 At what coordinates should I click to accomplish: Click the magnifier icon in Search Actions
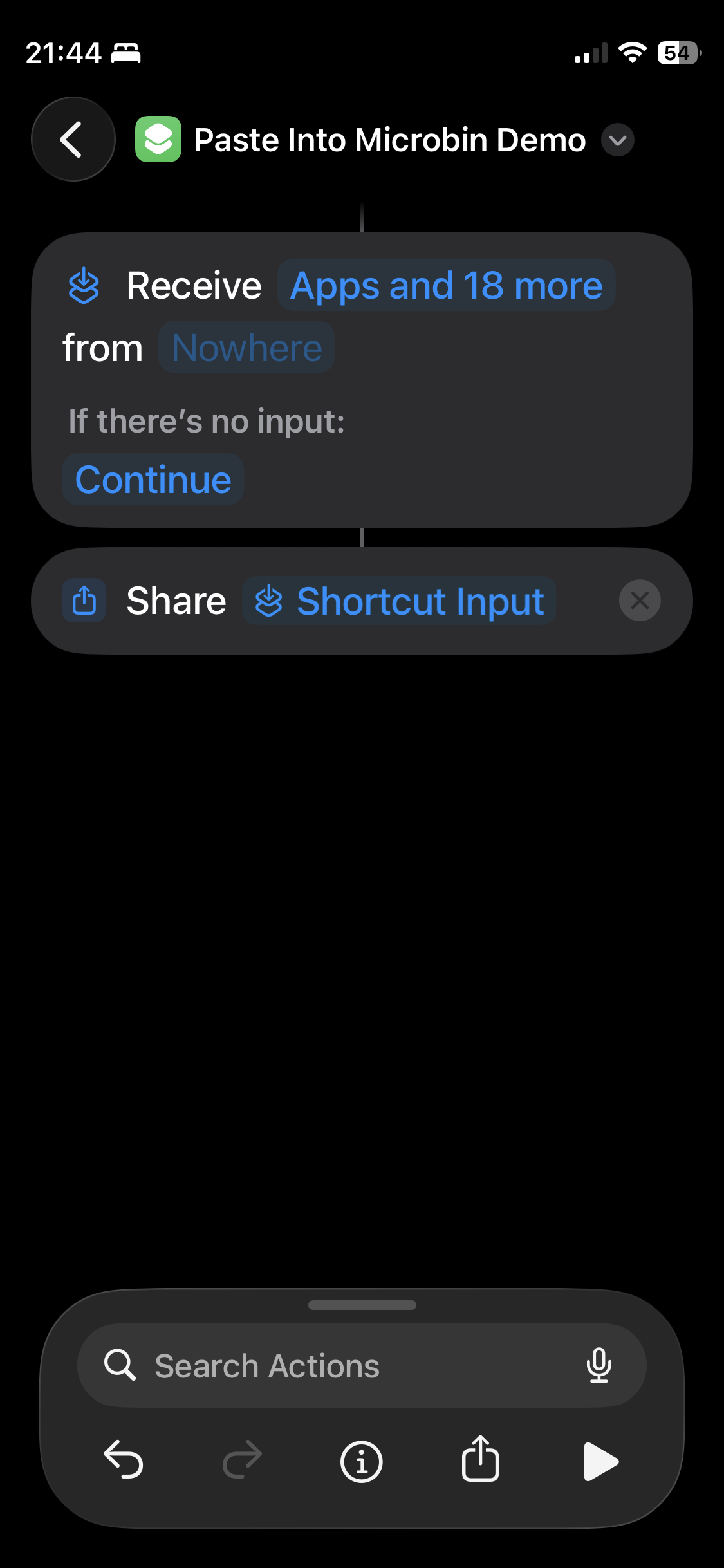(x=122, y=1365)
